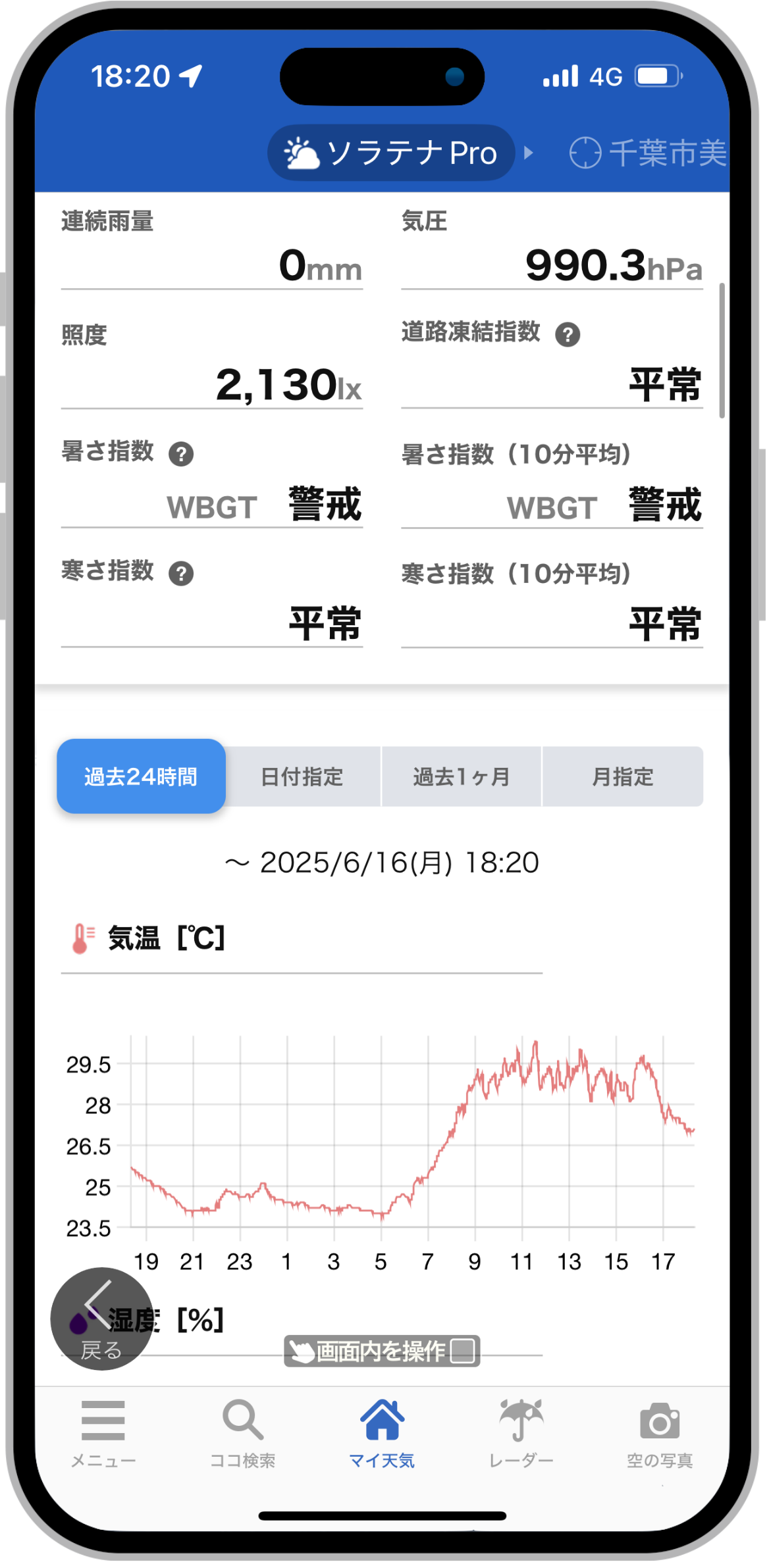Select the 過去24時間 segment
This screenshot has height=1568, width=769.
[142, 778]
